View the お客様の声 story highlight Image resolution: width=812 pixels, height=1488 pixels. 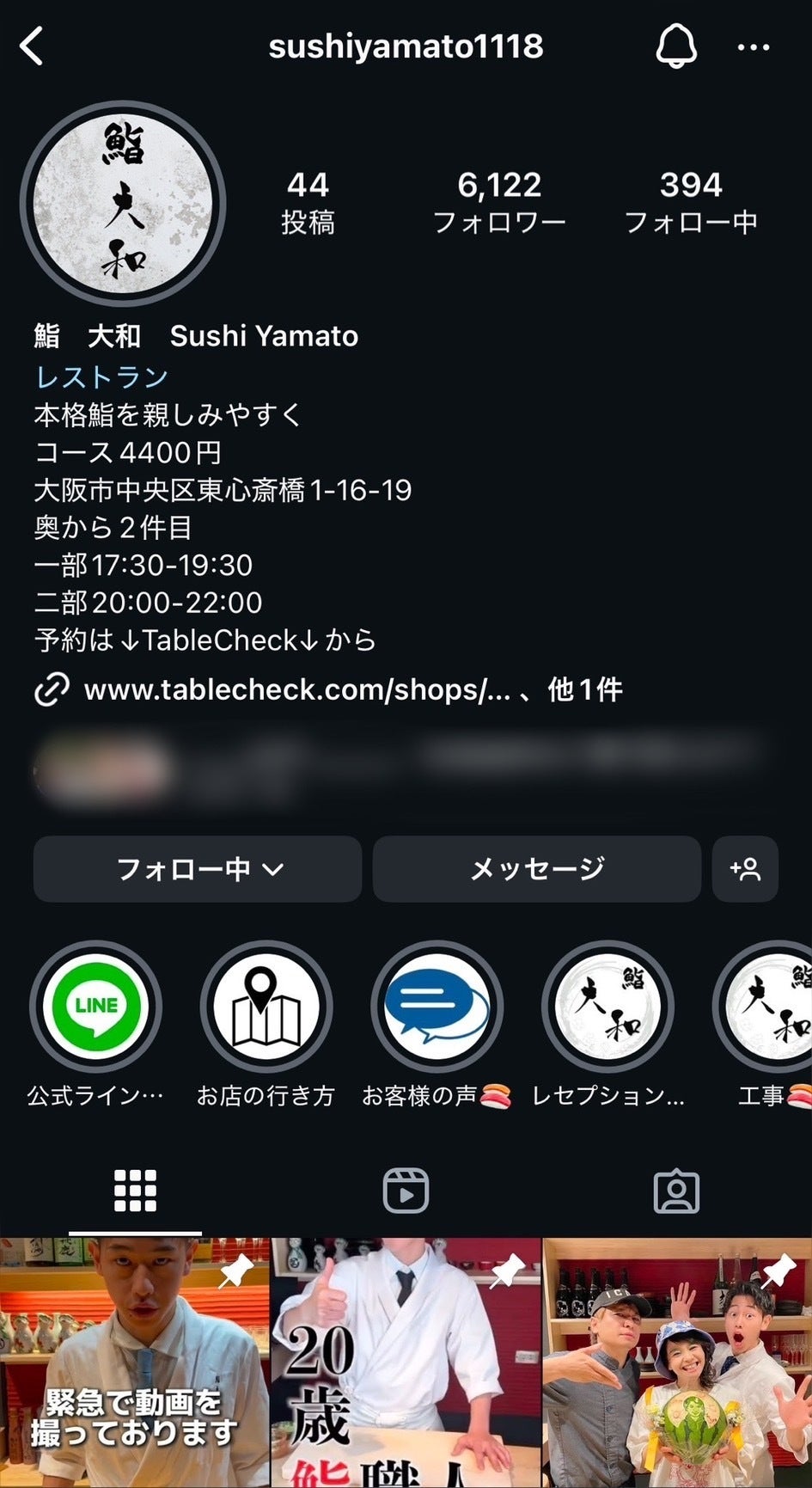[437, 1007]
